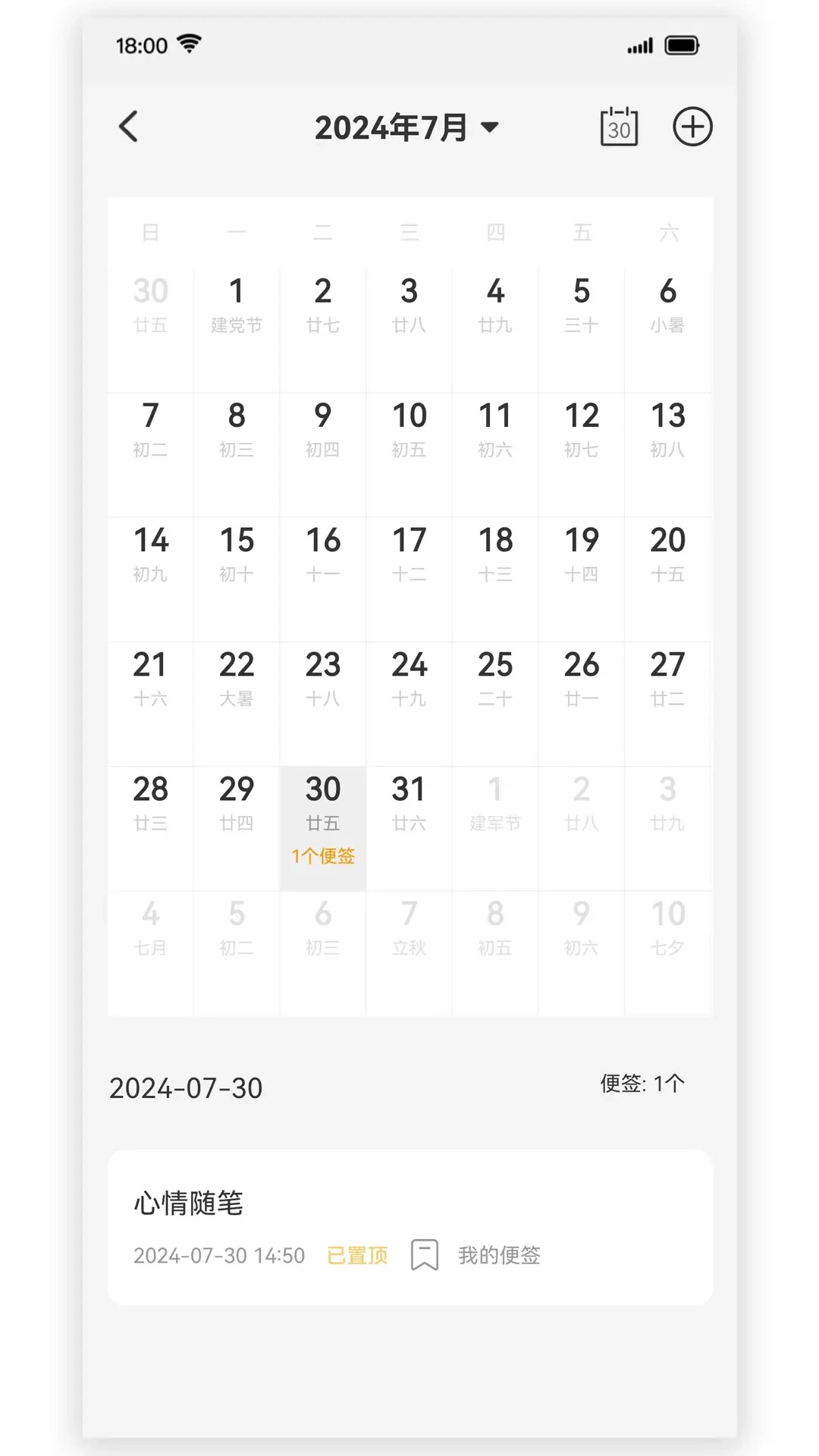Viewport: 819px width, 1456px height.
Task: Tap the 便签: 1个 counter text
Action: (x=641, y=1083)
